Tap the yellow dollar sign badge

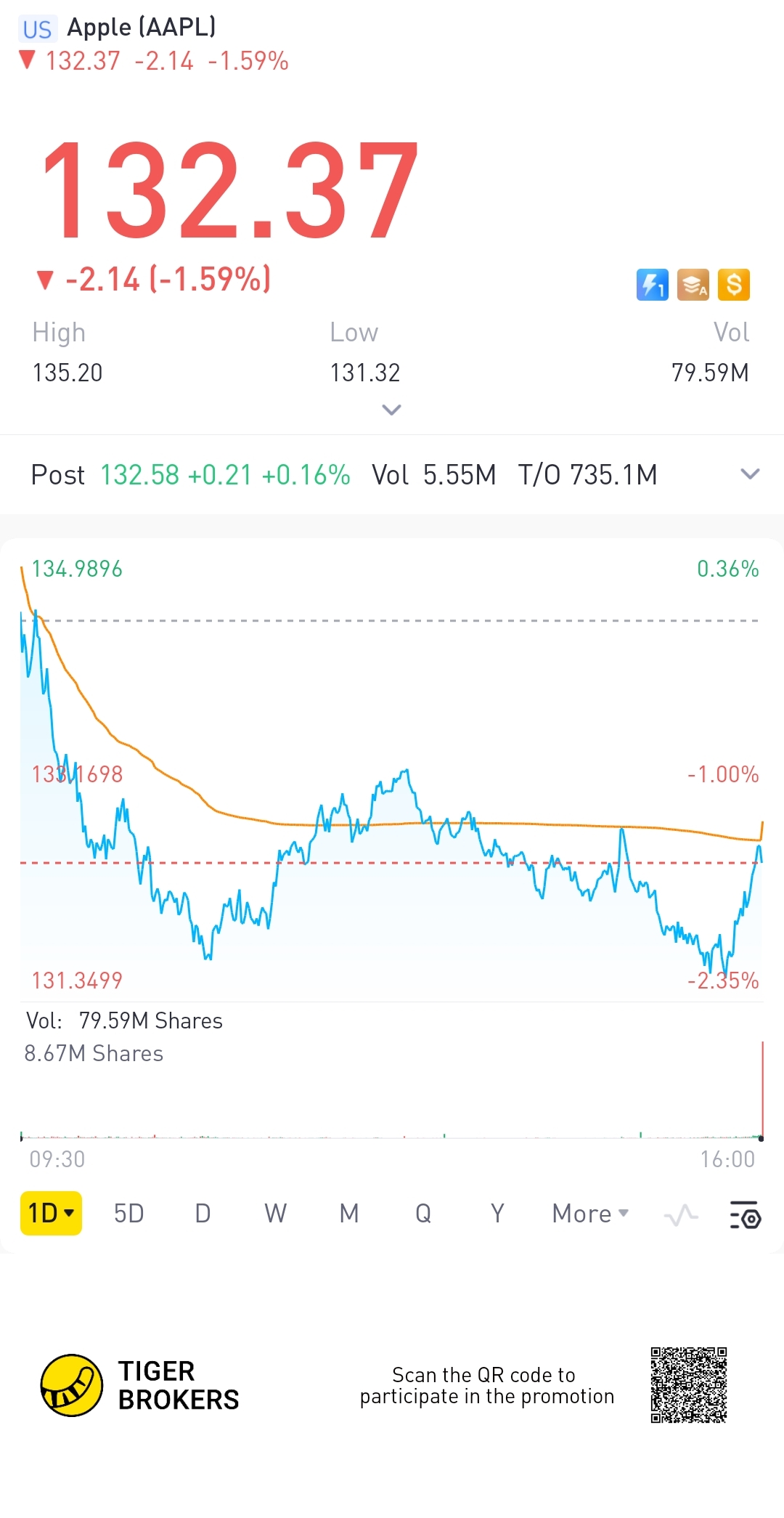click(734, 285)
